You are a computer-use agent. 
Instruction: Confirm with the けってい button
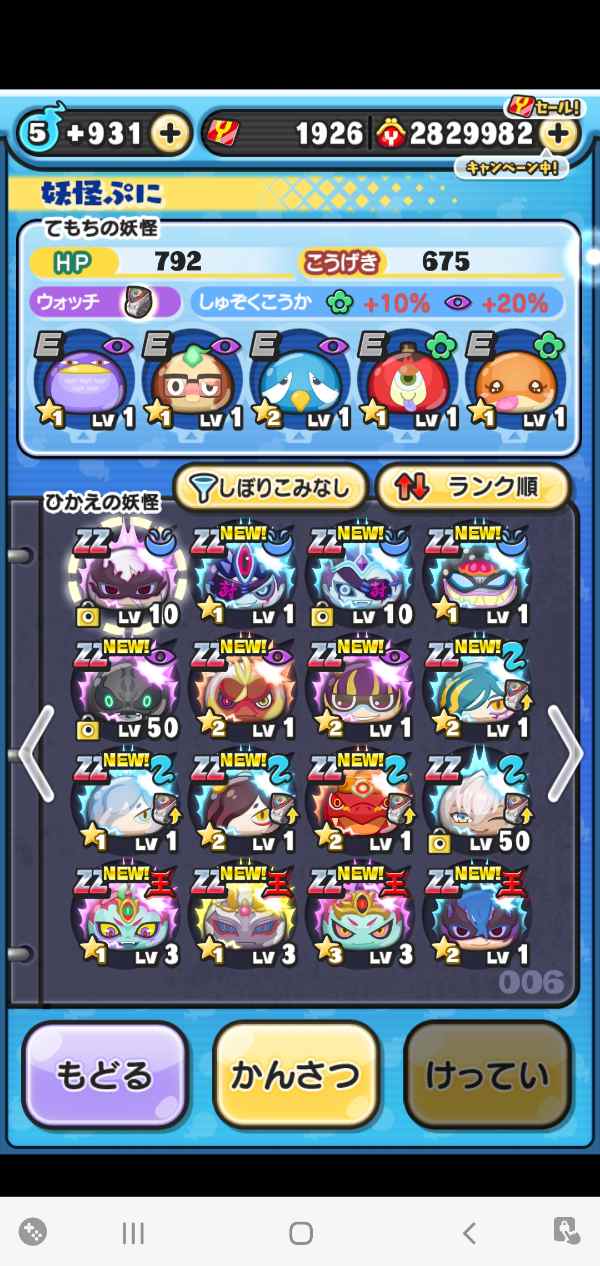pyautogui.click(x=487, y=1075)
